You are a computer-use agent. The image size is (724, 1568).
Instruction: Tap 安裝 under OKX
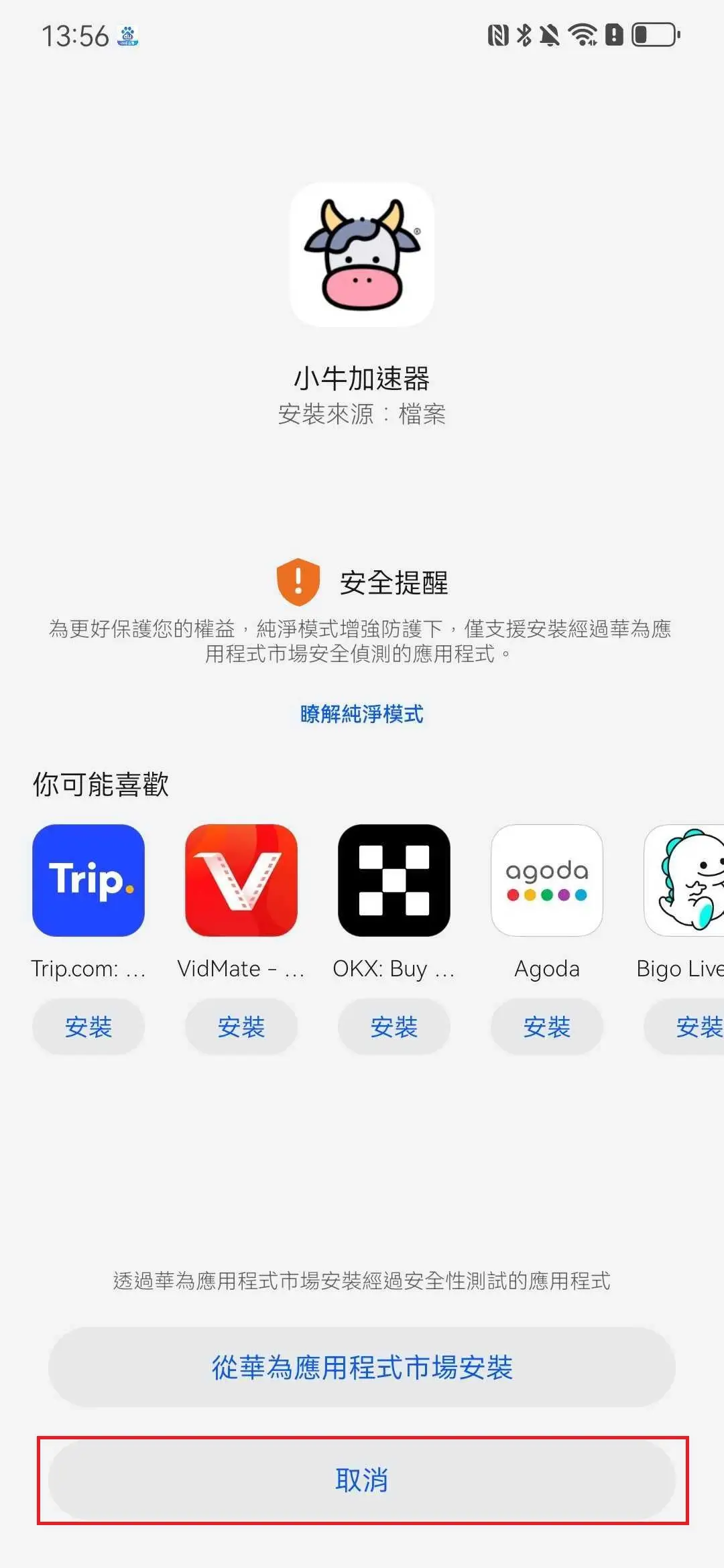pyautogui.click(x=394, y=1027)
